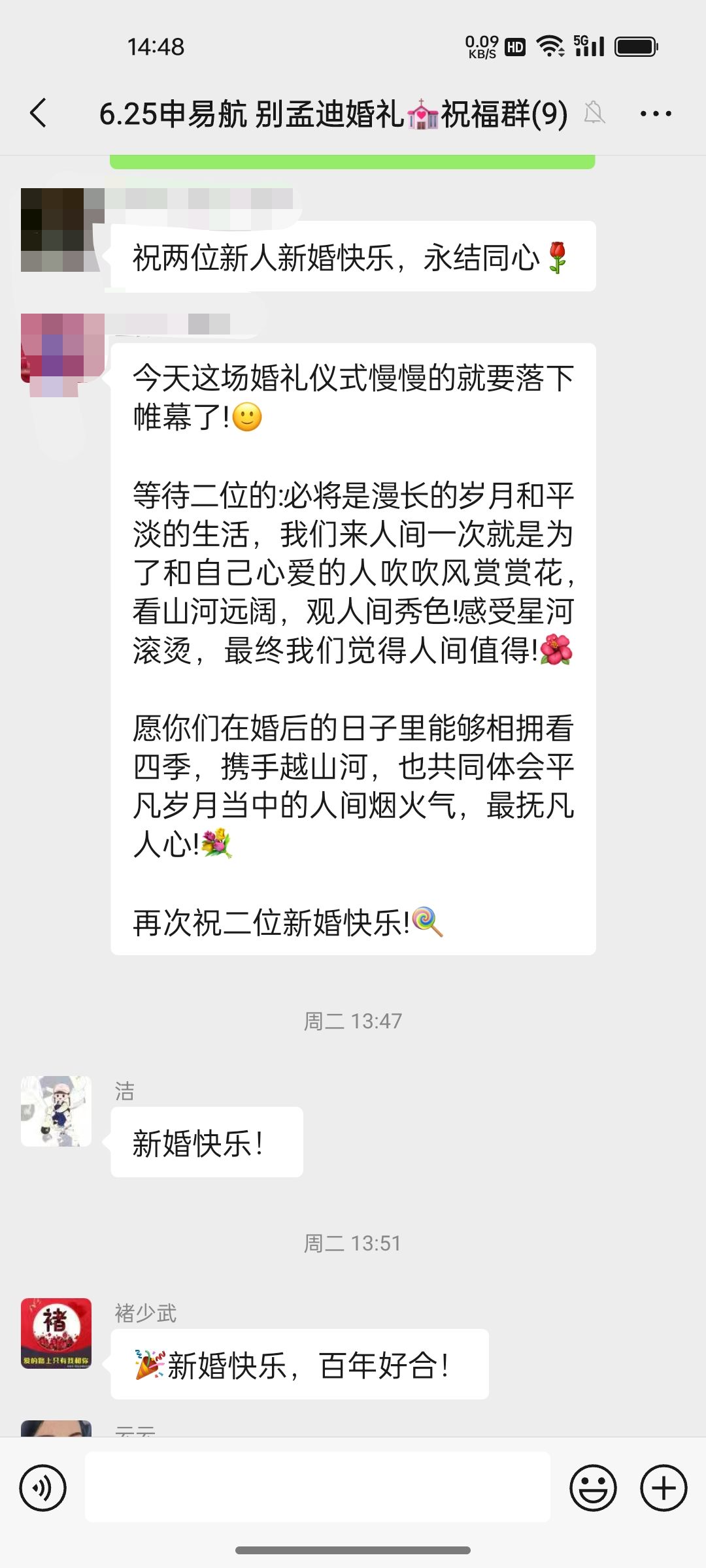Switch to voice message input
The width and height of the screenshot is (706, 1568).
click(x=43, y=1488)
